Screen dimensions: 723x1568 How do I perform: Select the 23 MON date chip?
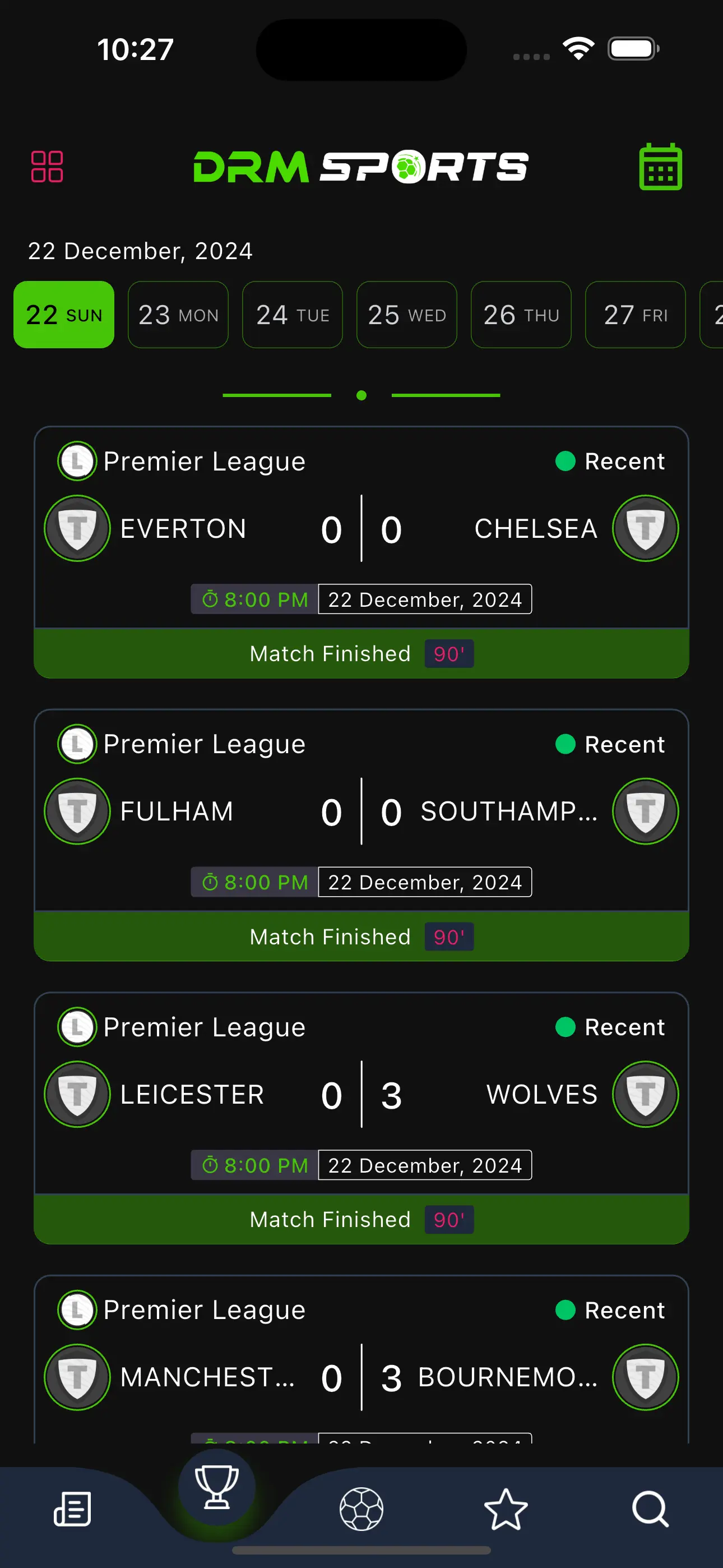click(x=178, y=315)
